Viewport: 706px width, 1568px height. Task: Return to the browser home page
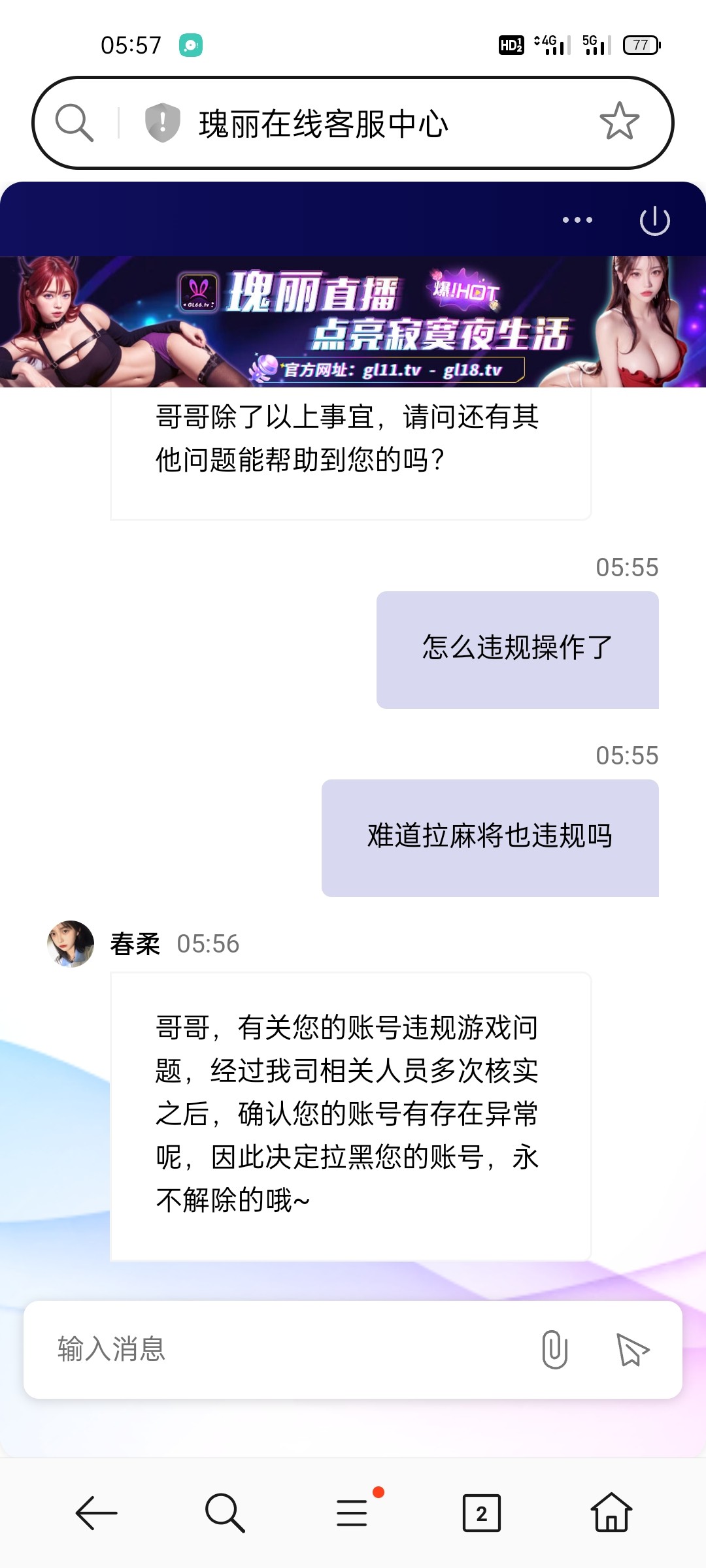611,1513
